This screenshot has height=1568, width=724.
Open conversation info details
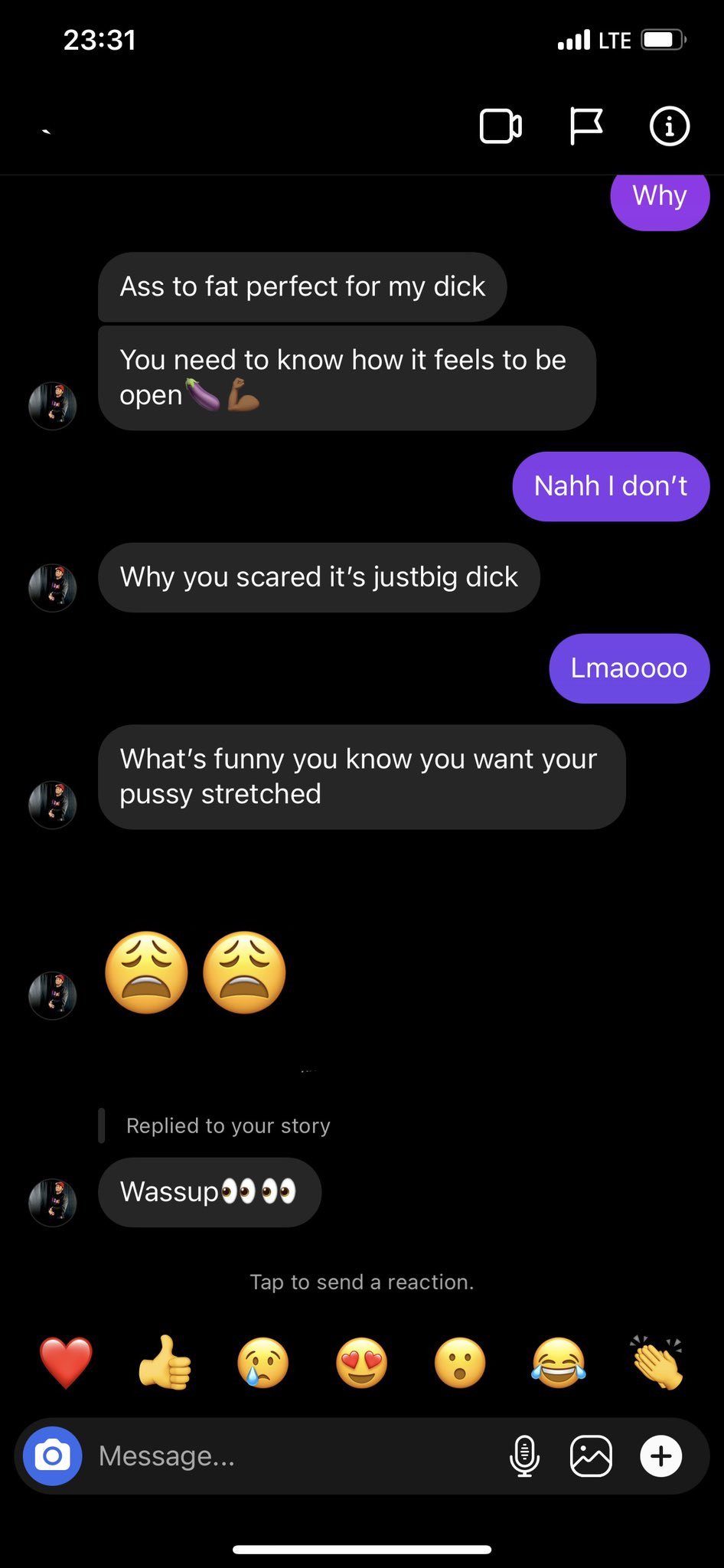670,126
